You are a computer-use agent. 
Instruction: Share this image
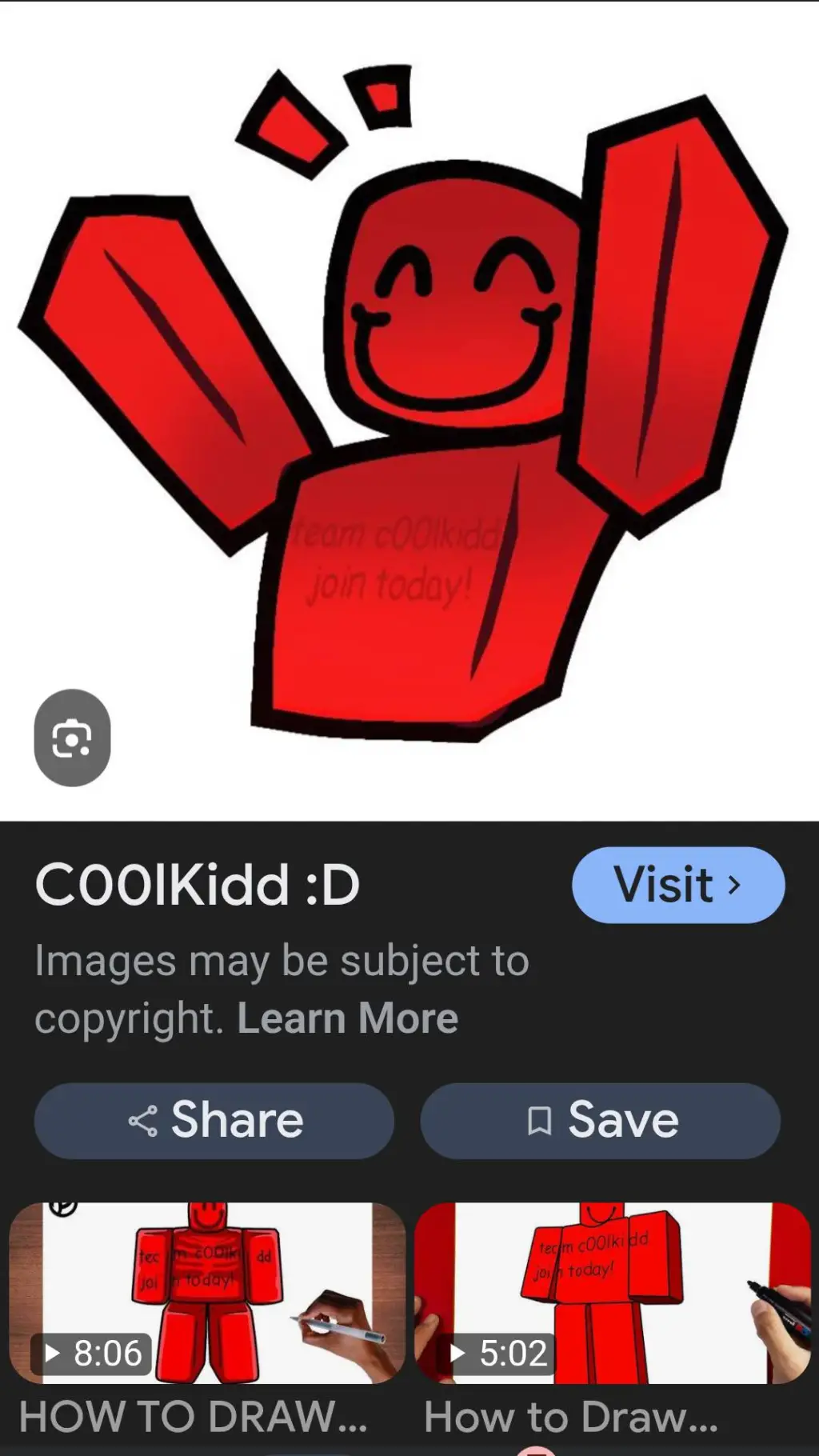pos(214,1120)
